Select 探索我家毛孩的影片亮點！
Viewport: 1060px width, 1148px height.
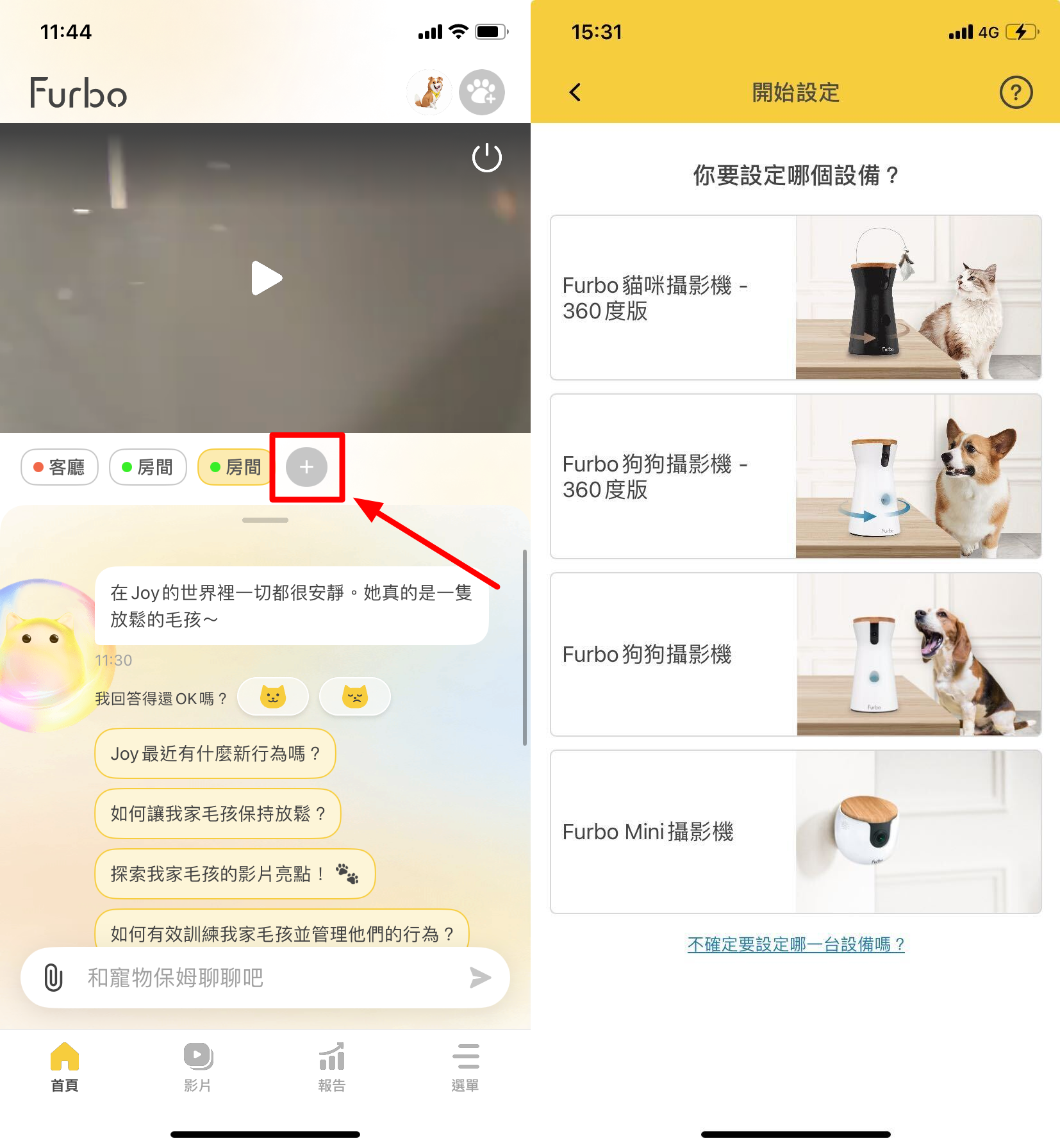(x=235, y=874)
